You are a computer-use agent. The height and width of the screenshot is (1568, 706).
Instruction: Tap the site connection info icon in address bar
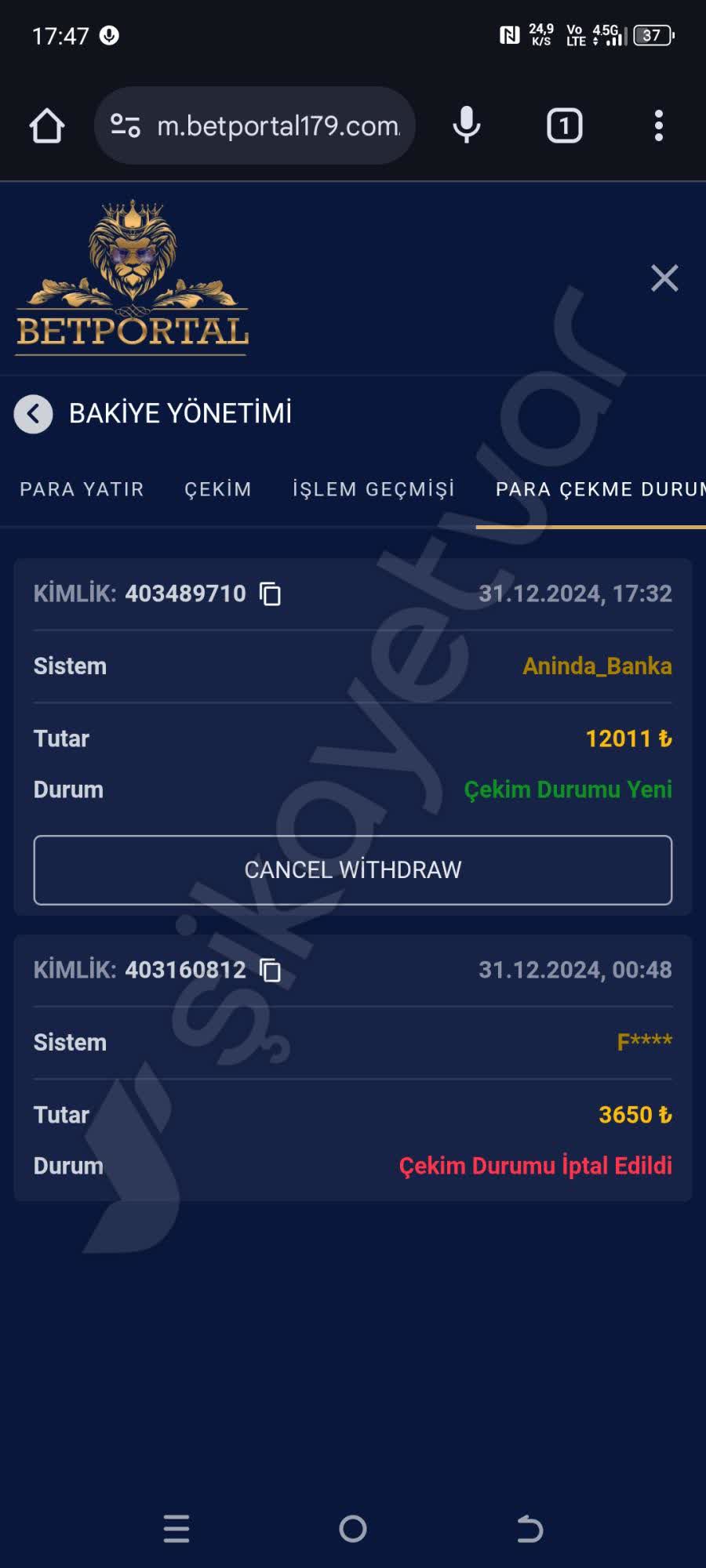pos(126,124)
